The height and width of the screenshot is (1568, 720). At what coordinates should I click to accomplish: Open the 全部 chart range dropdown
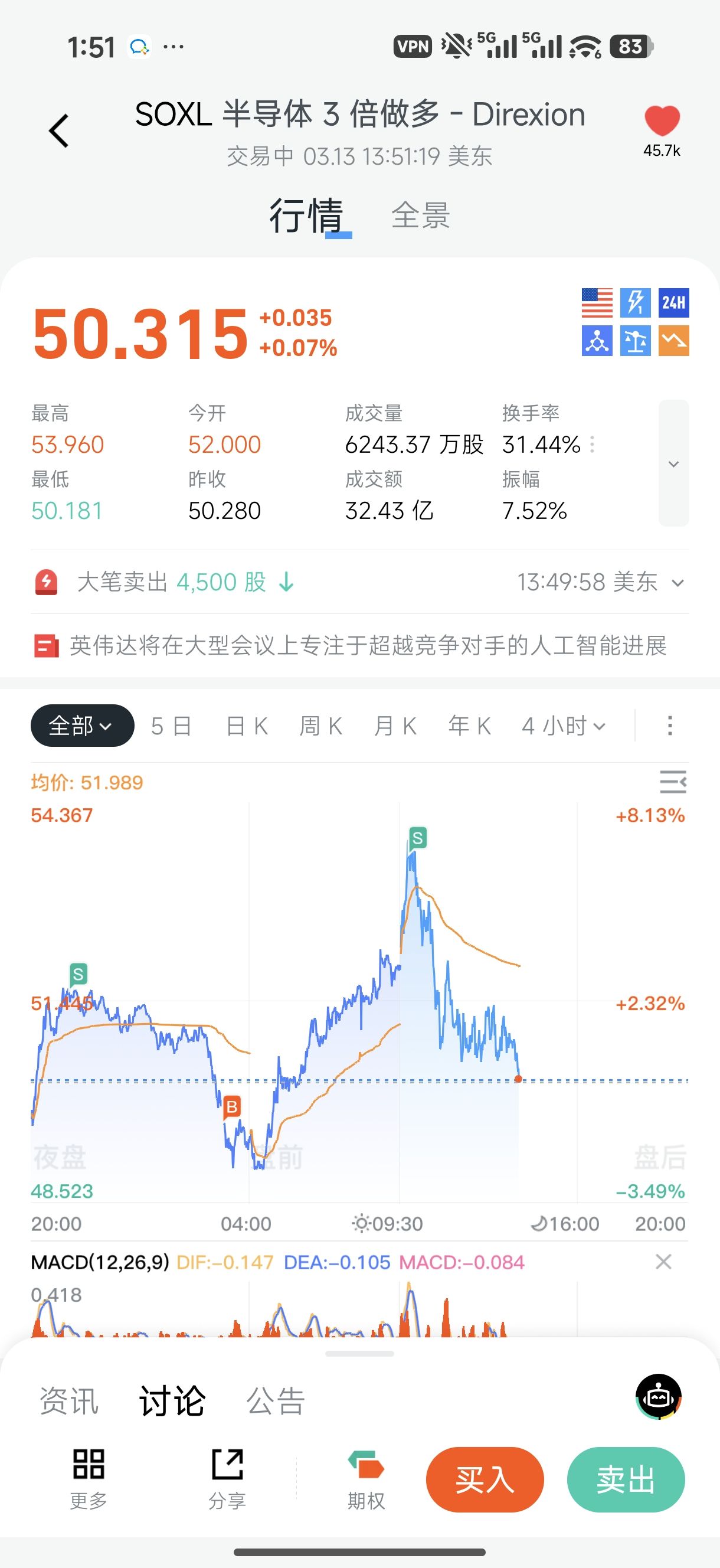(82, 726)
